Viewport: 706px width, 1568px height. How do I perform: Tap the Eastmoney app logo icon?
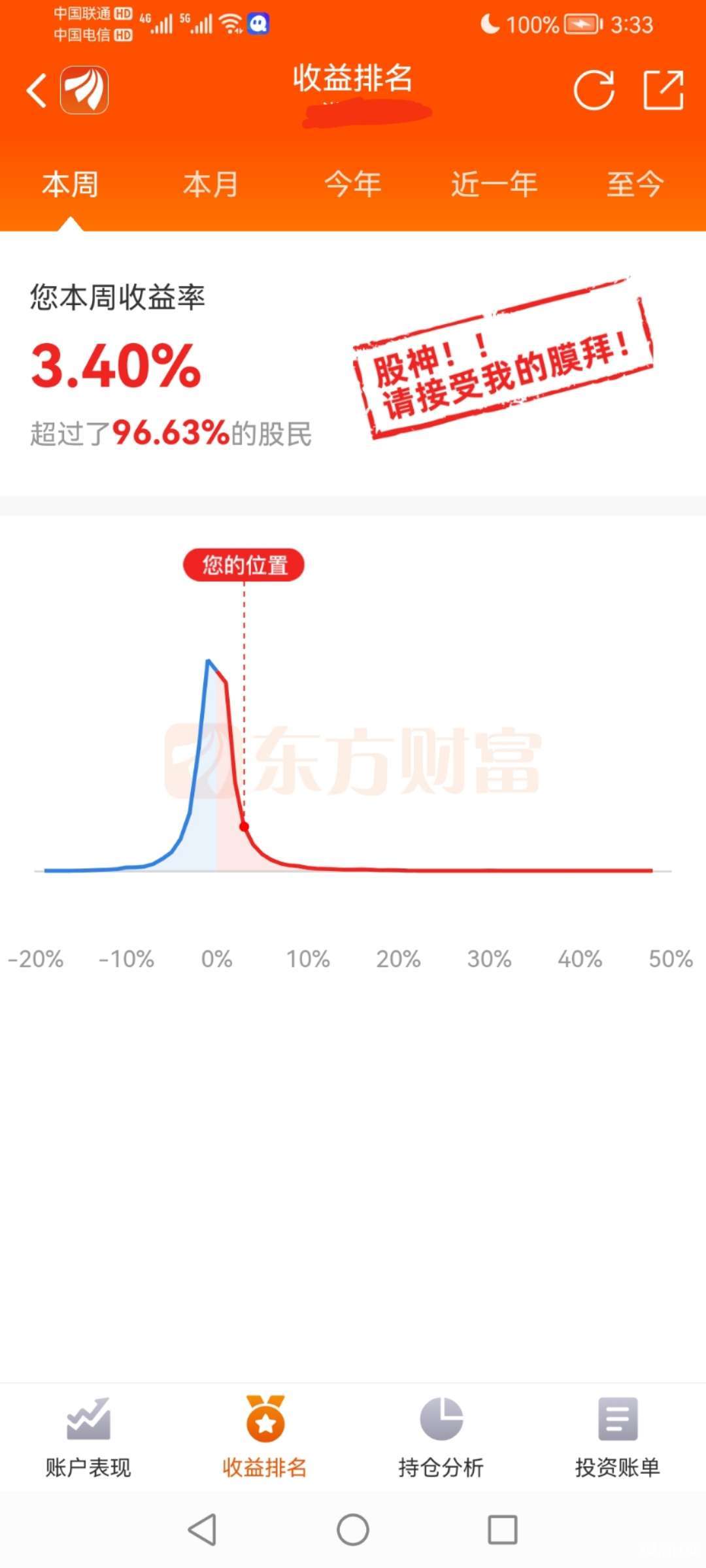[84, 90]
